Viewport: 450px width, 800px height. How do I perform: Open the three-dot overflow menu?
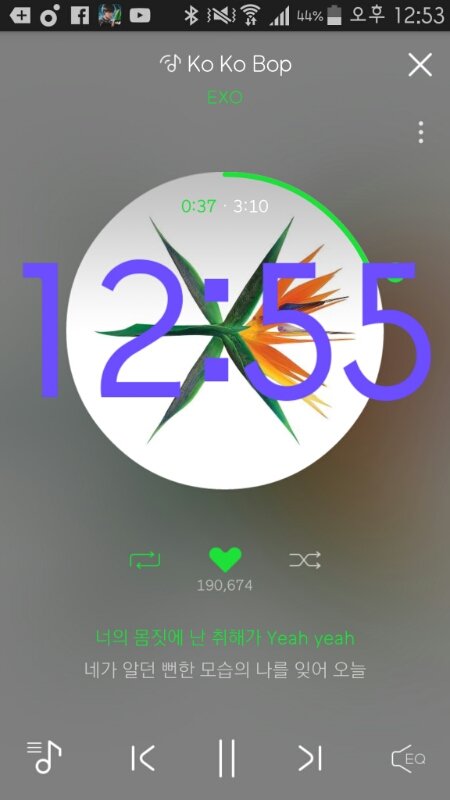point(420,132)
